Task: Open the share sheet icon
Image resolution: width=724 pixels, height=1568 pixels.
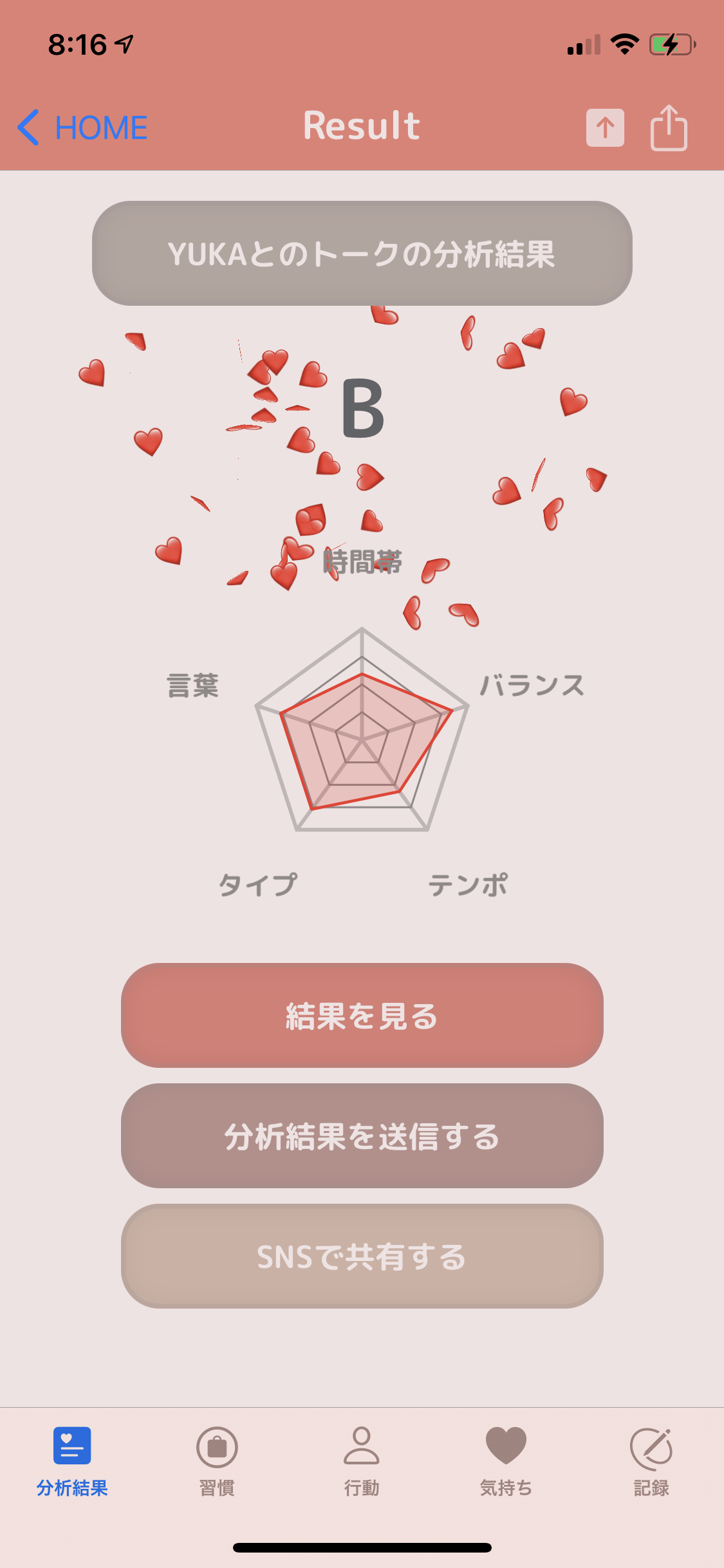Action: pos(669,127)
